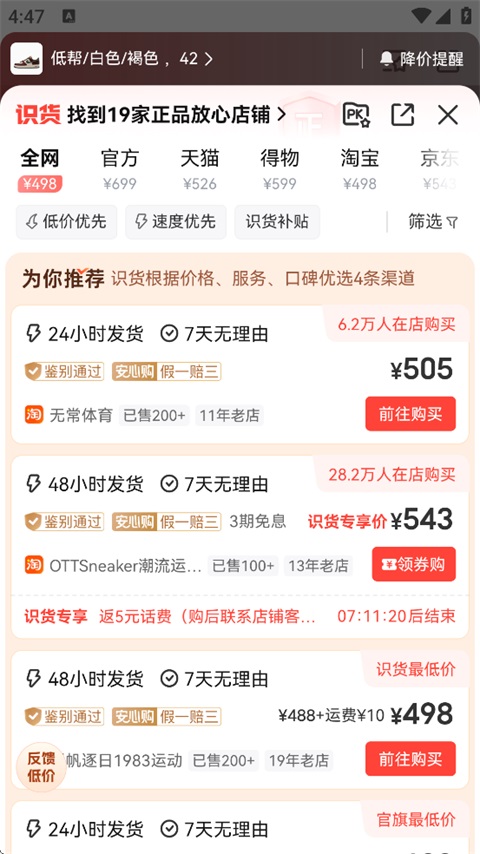This screenshot has height=854, width=480.
Task: Switch to the 官方 tab
Action: coord(119,169)
